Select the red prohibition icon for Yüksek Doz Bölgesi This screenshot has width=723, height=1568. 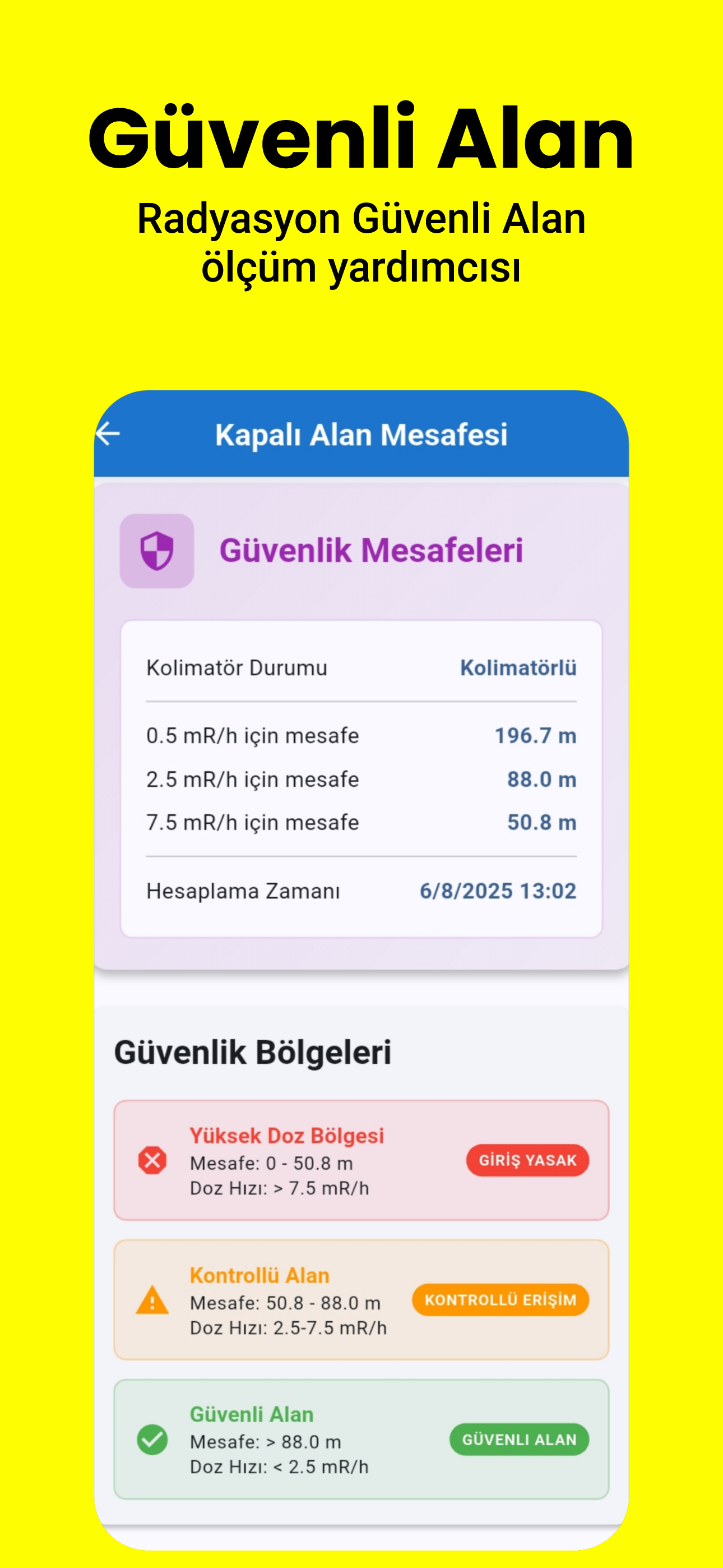(x=151, y=1159)
